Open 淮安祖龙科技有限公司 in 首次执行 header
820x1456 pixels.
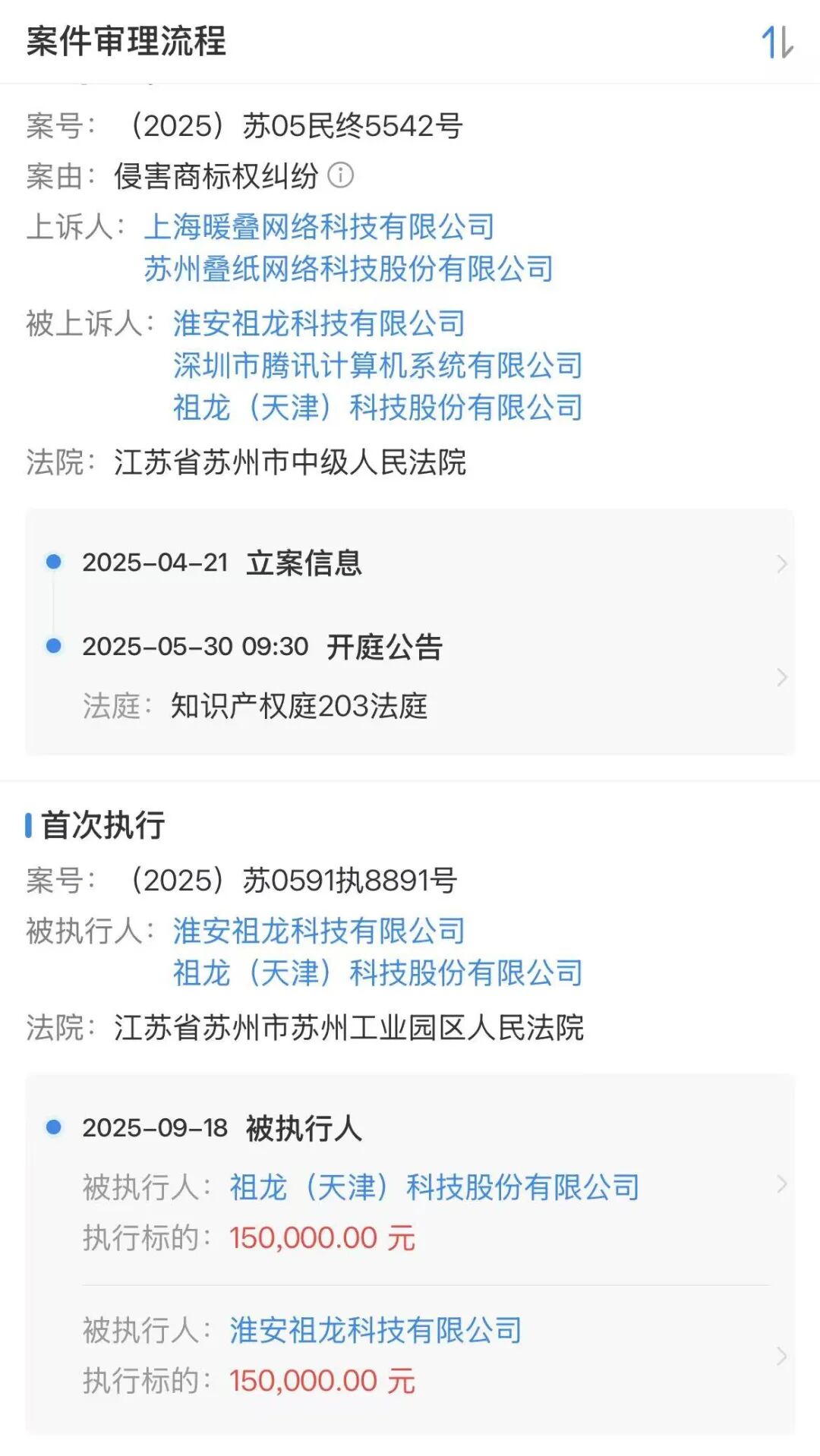(319, 931)
